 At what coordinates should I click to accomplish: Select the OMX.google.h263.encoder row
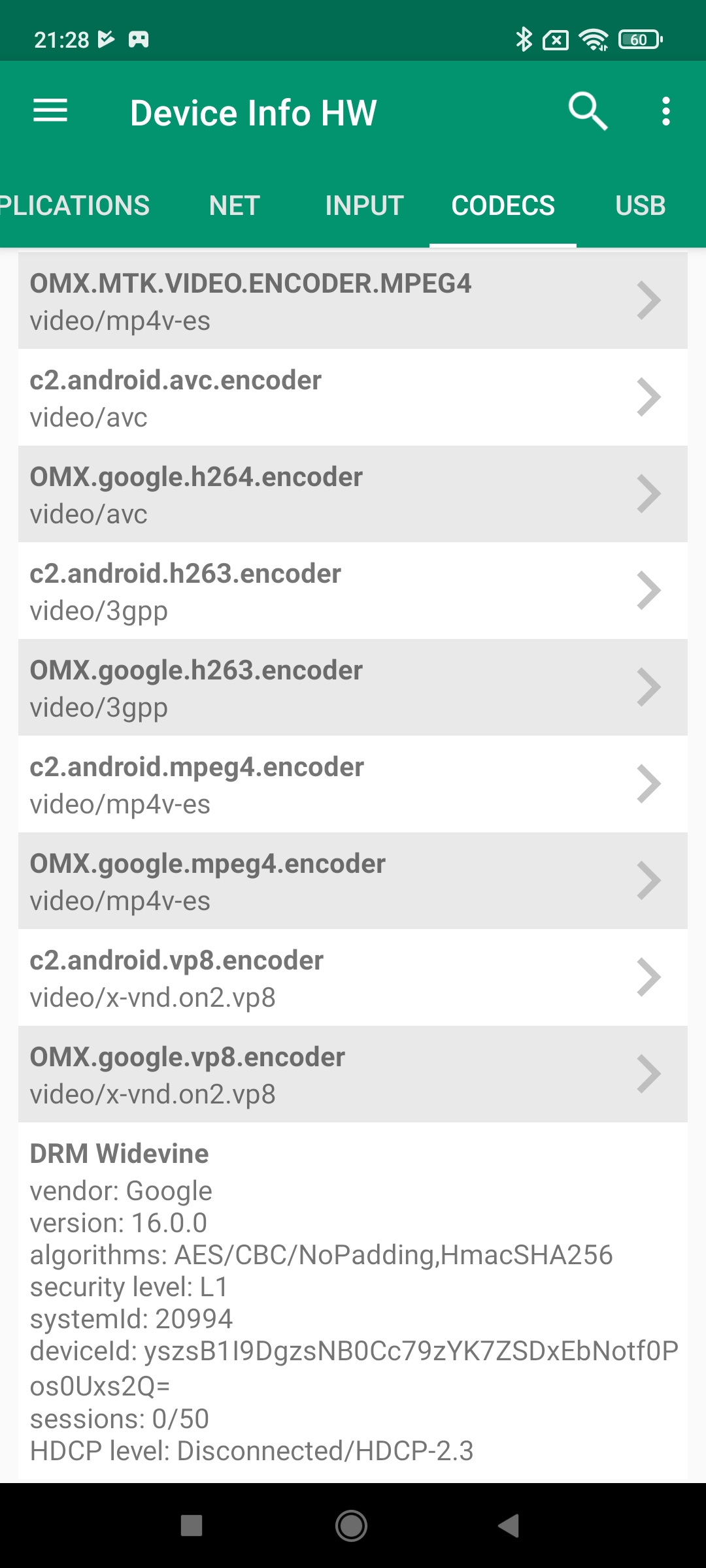click(x=353, y=687)
